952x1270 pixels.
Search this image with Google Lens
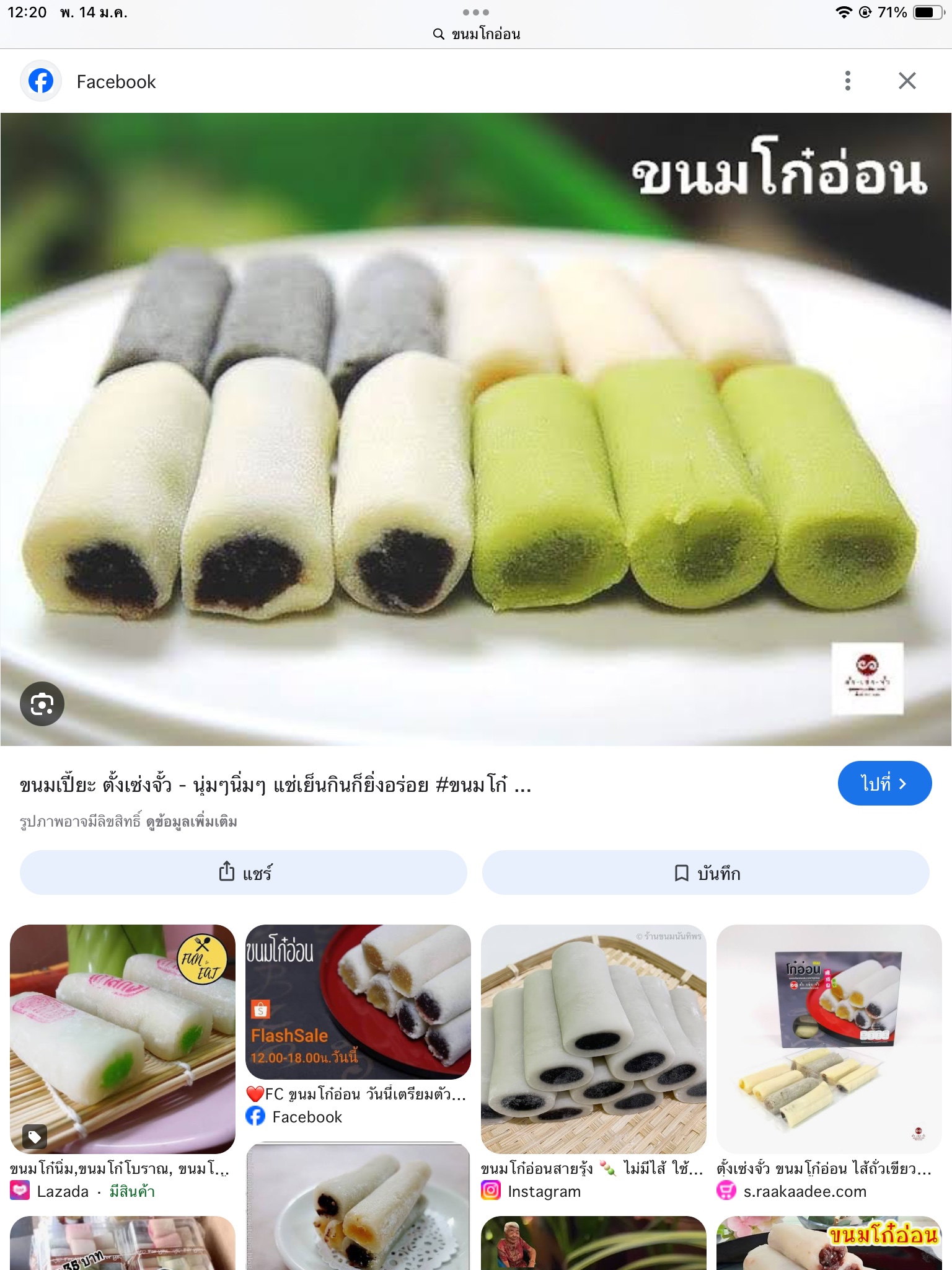tap(42, 704)
